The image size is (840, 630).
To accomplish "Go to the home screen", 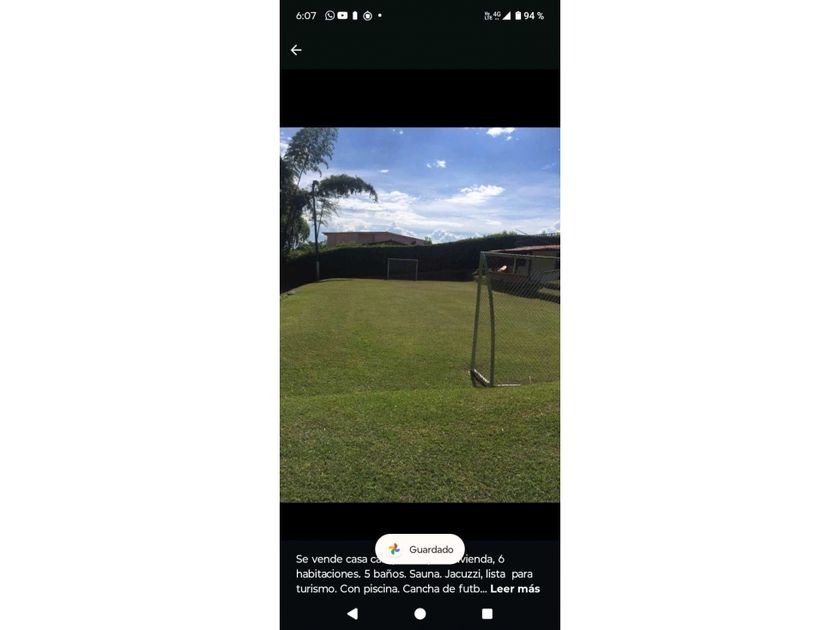I will click(420, 613).
